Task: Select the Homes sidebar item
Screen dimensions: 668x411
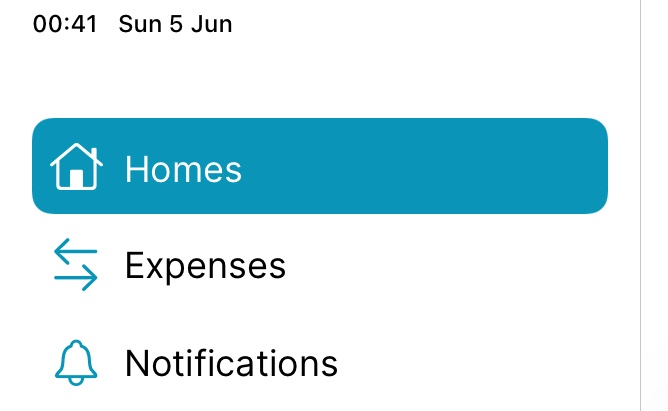Action: click(319, 167)
